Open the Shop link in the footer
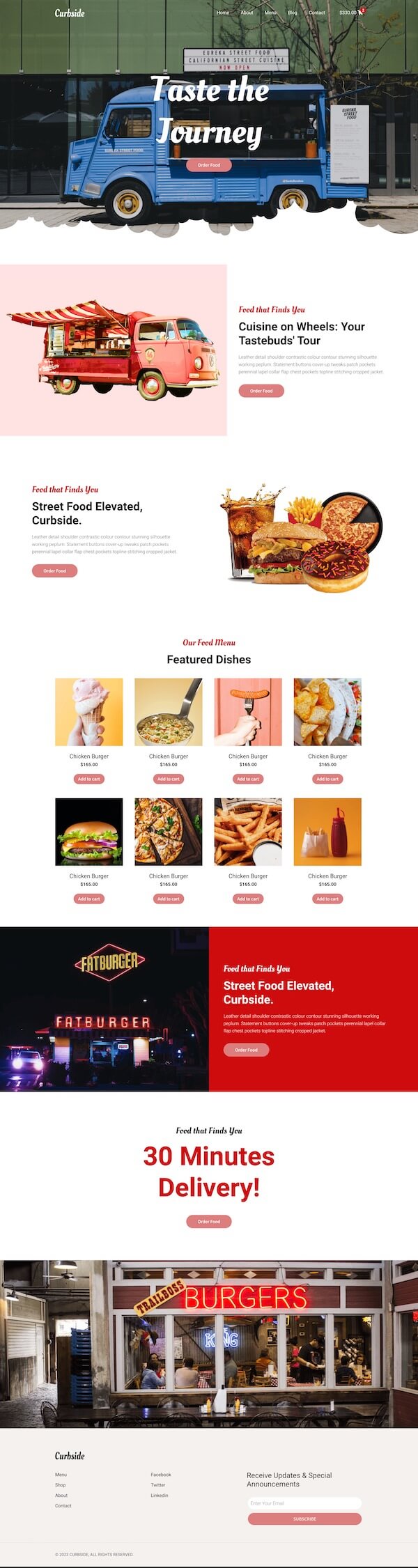Screen dimensions: 418x1568 coord(61,1485)
